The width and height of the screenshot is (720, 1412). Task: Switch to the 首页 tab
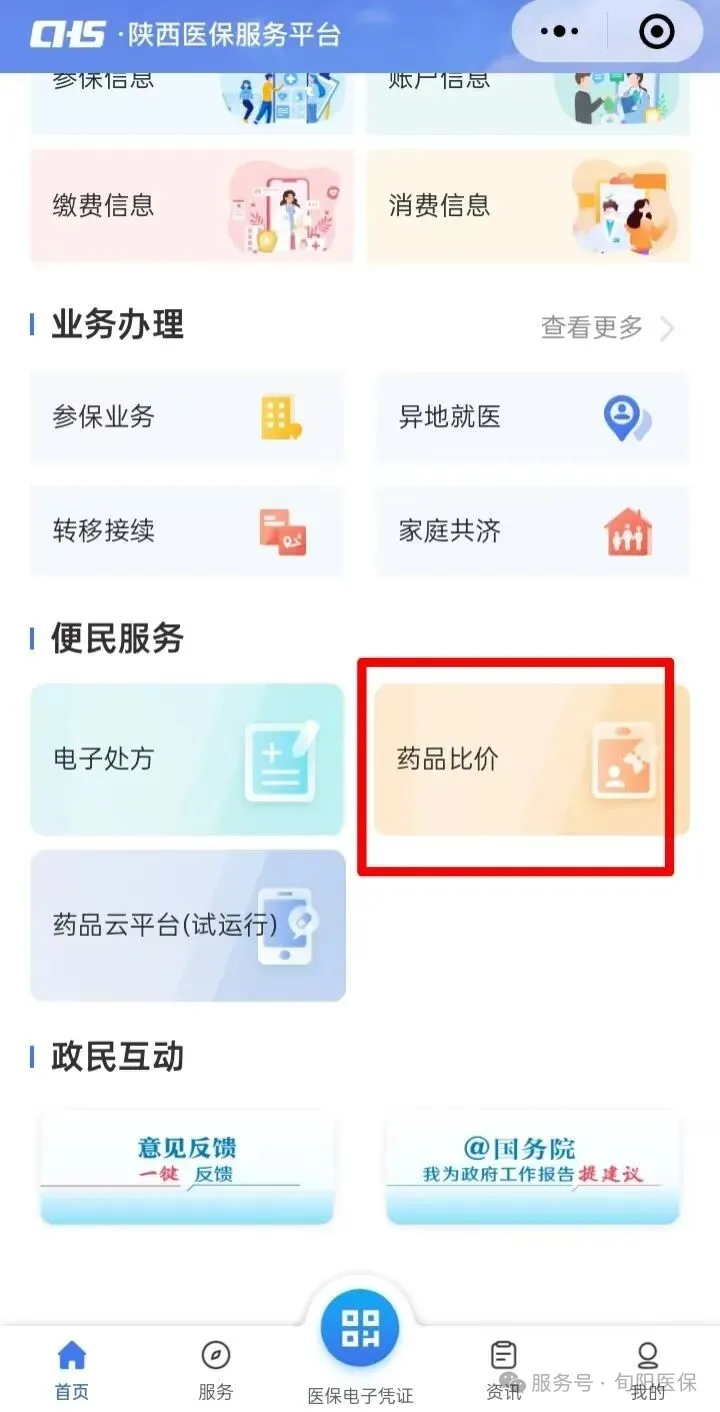(72, 1370)
